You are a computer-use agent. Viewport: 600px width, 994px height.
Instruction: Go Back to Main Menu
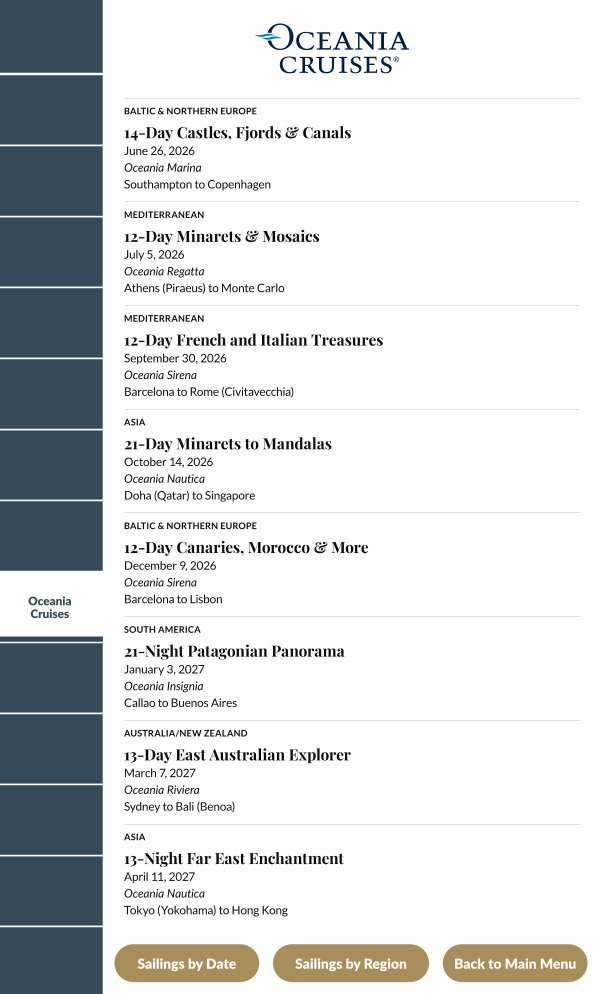pos(515,964)
